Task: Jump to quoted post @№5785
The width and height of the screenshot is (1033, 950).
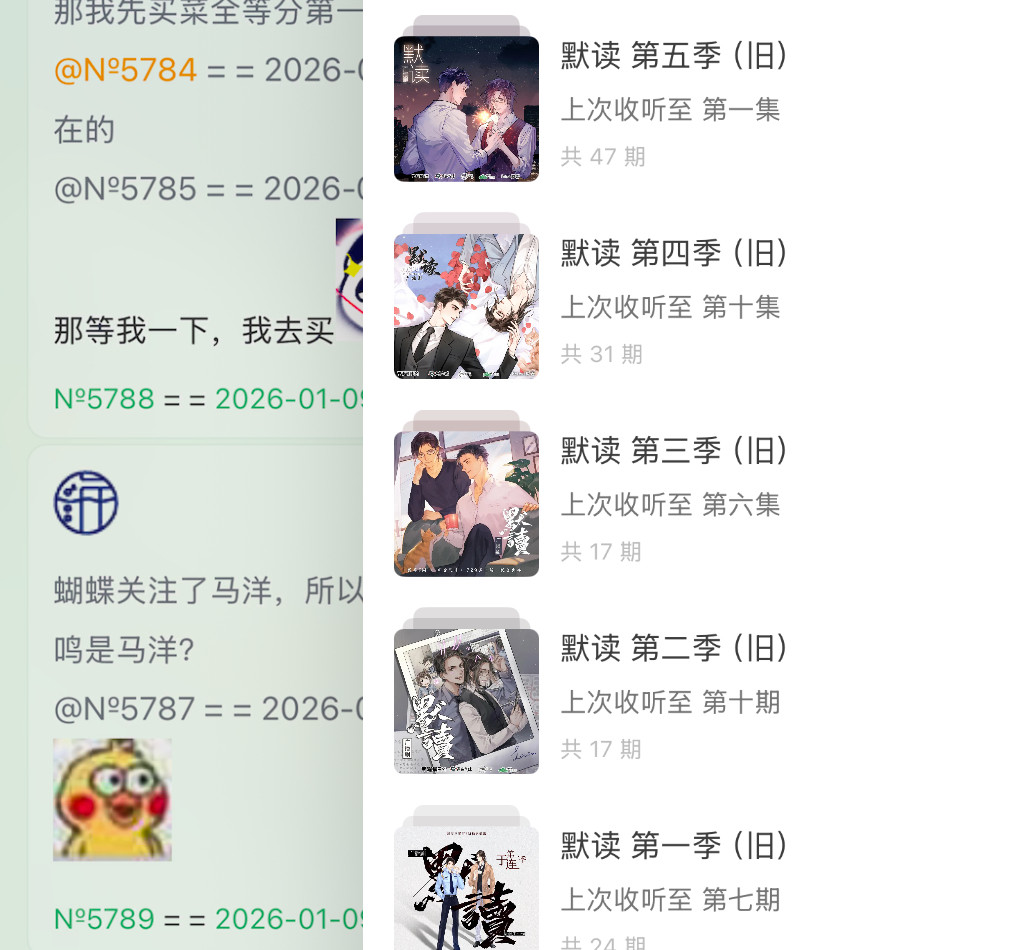Action: 125,189
